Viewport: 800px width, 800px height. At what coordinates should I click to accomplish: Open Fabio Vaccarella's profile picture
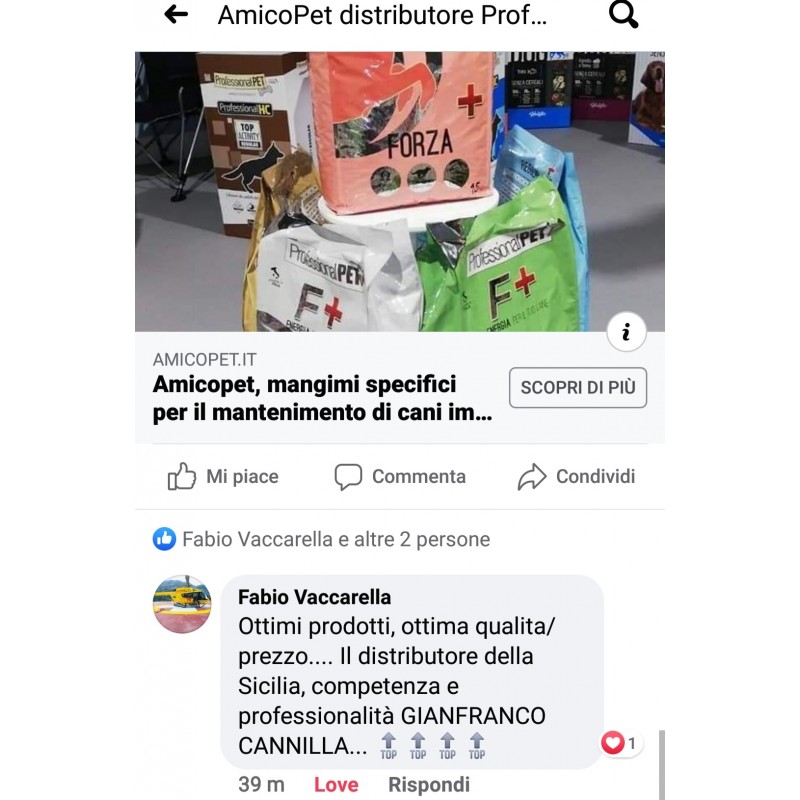(182, 604)
